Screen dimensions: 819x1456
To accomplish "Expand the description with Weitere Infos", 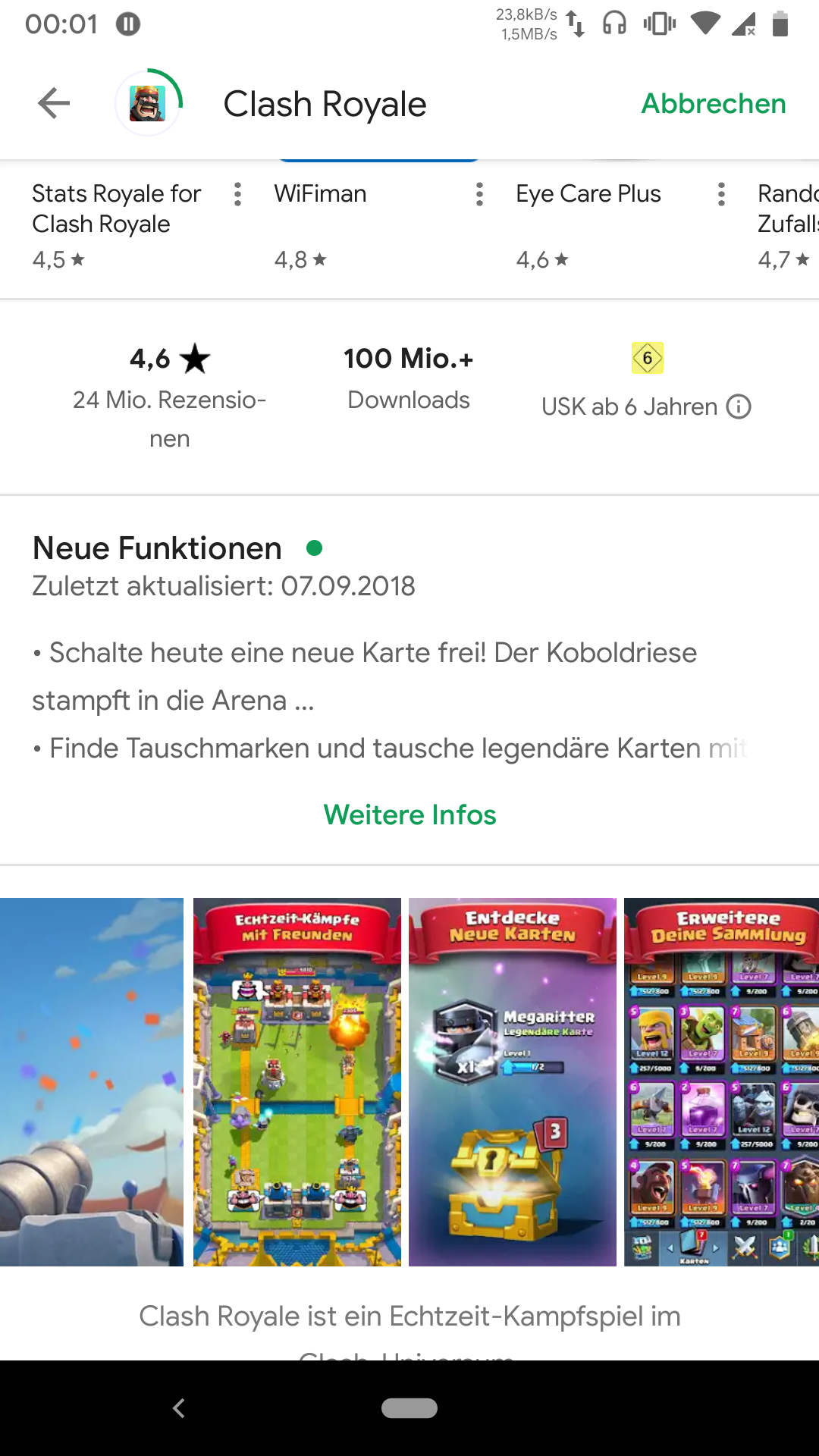I will tap(409, 815).
